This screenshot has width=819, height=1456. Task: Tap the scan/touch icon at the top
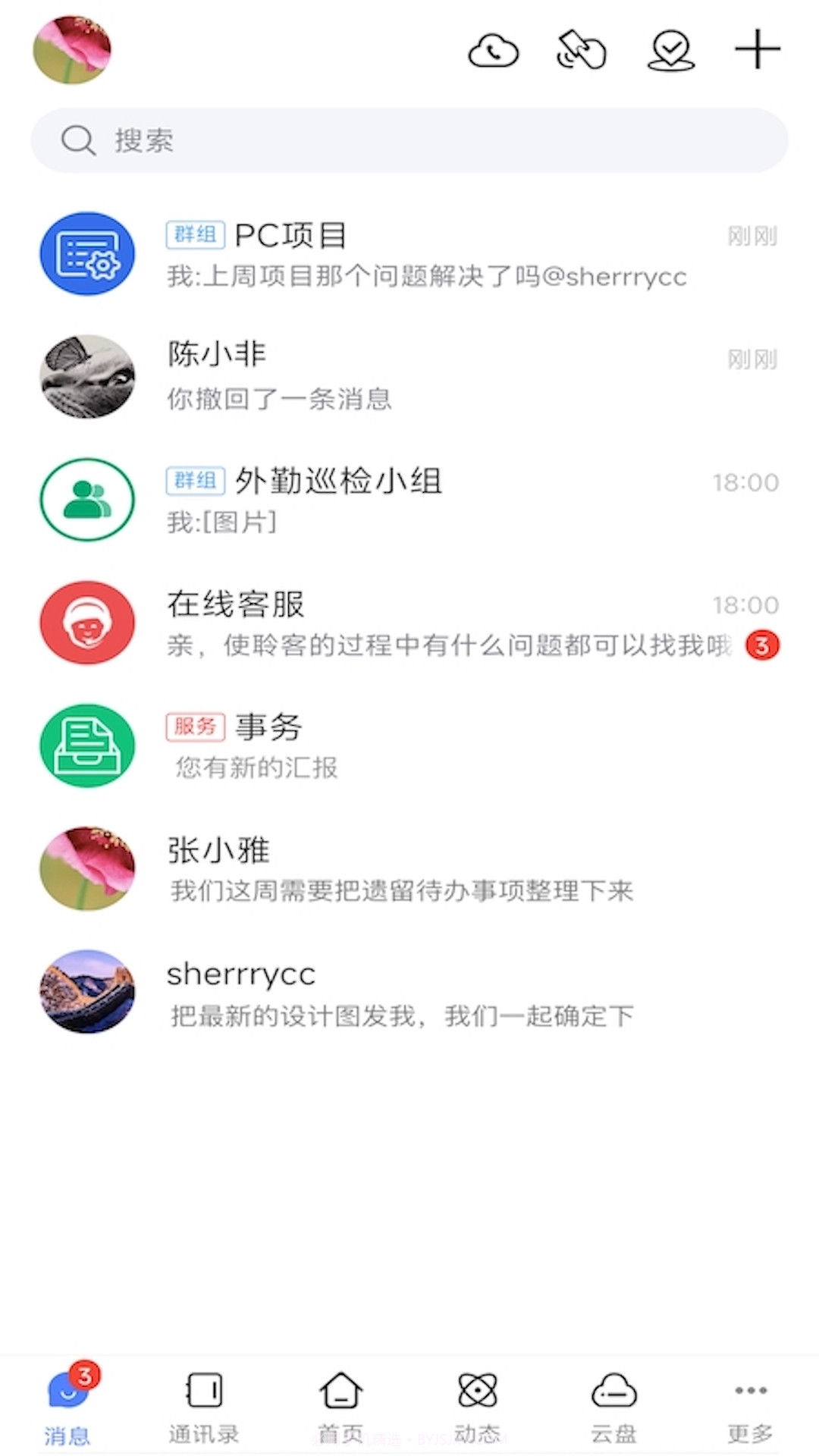click(582, 49)
